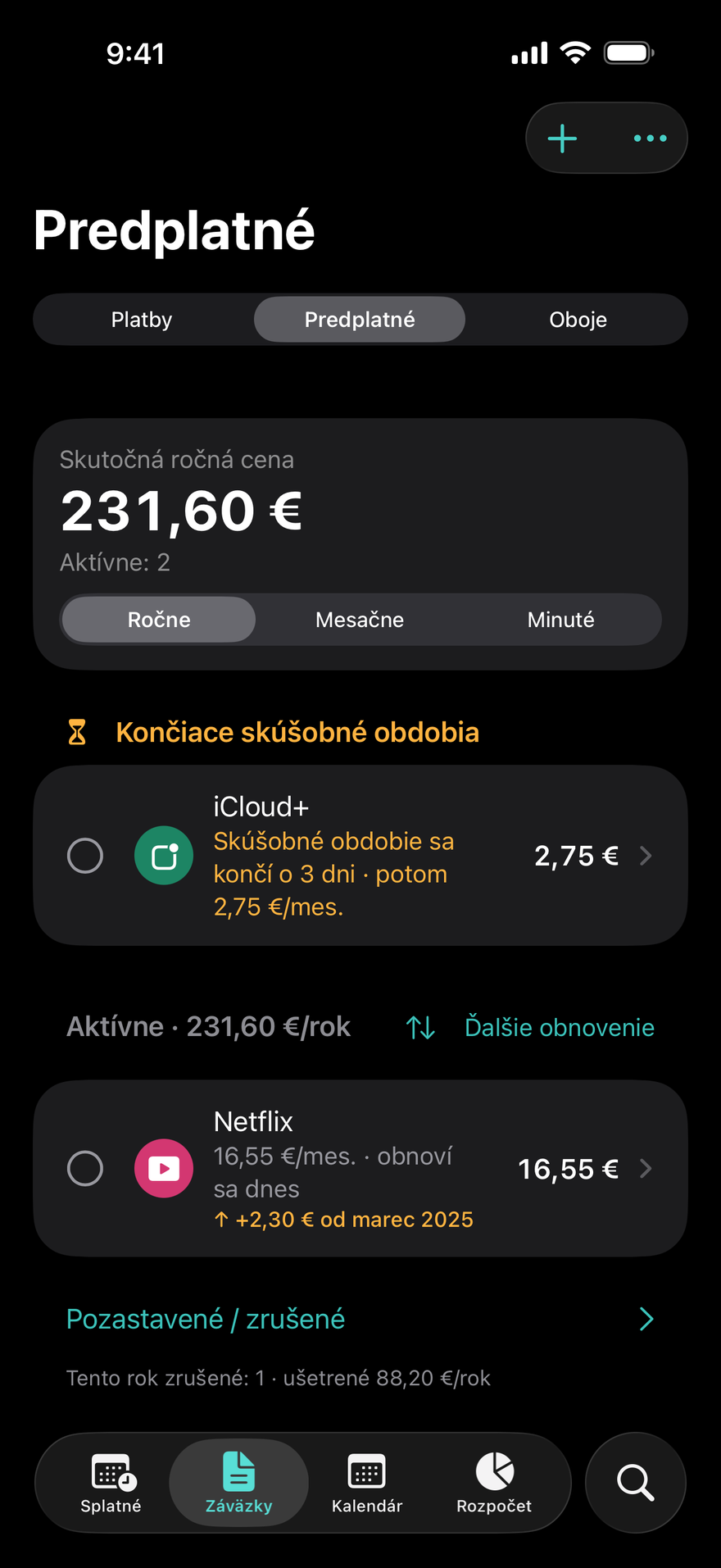Switch the cost view to Minuté
Screen dimensions: 721x1568
(x=561, y=620)
